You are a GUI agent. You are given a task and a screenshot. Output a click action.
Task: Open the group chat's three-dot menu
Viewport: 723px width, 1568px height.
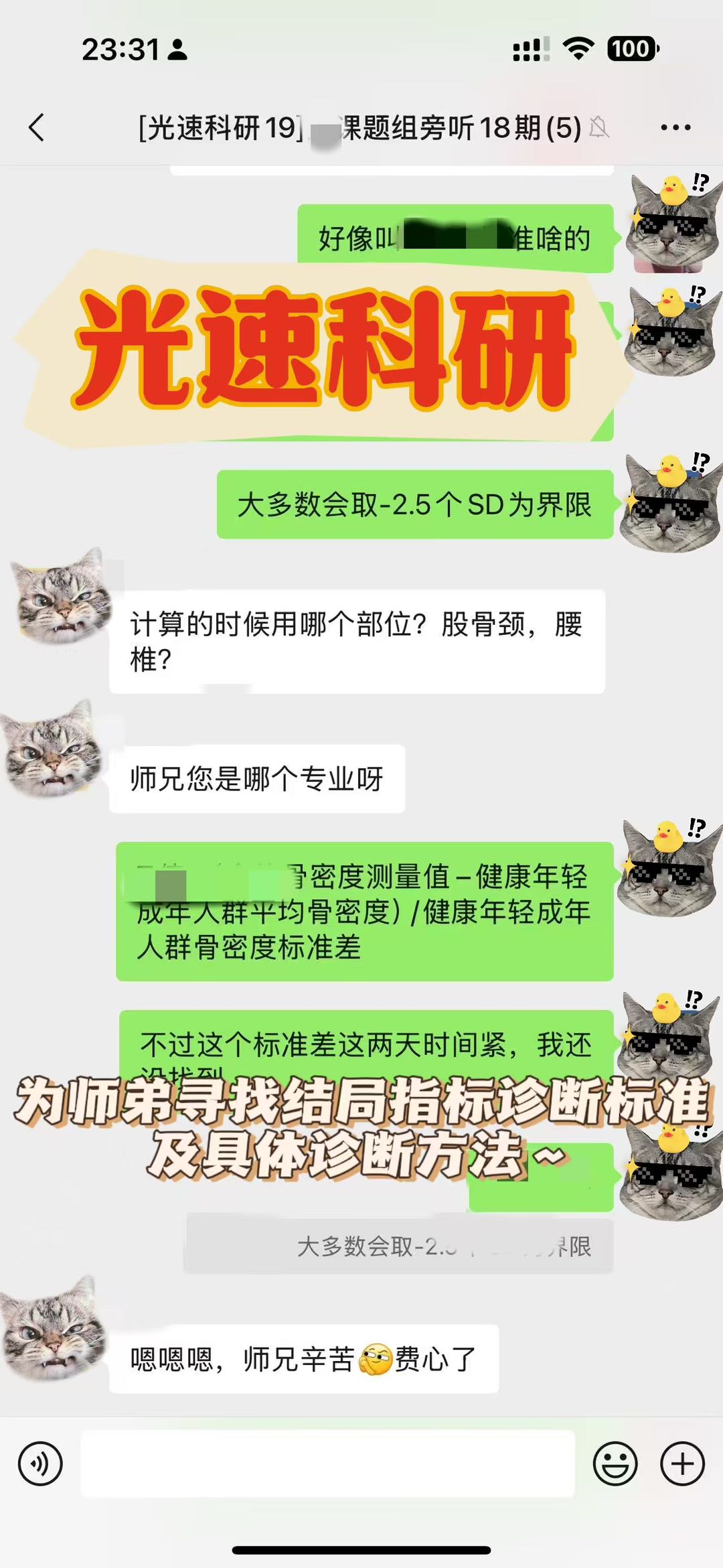[675, 127]
